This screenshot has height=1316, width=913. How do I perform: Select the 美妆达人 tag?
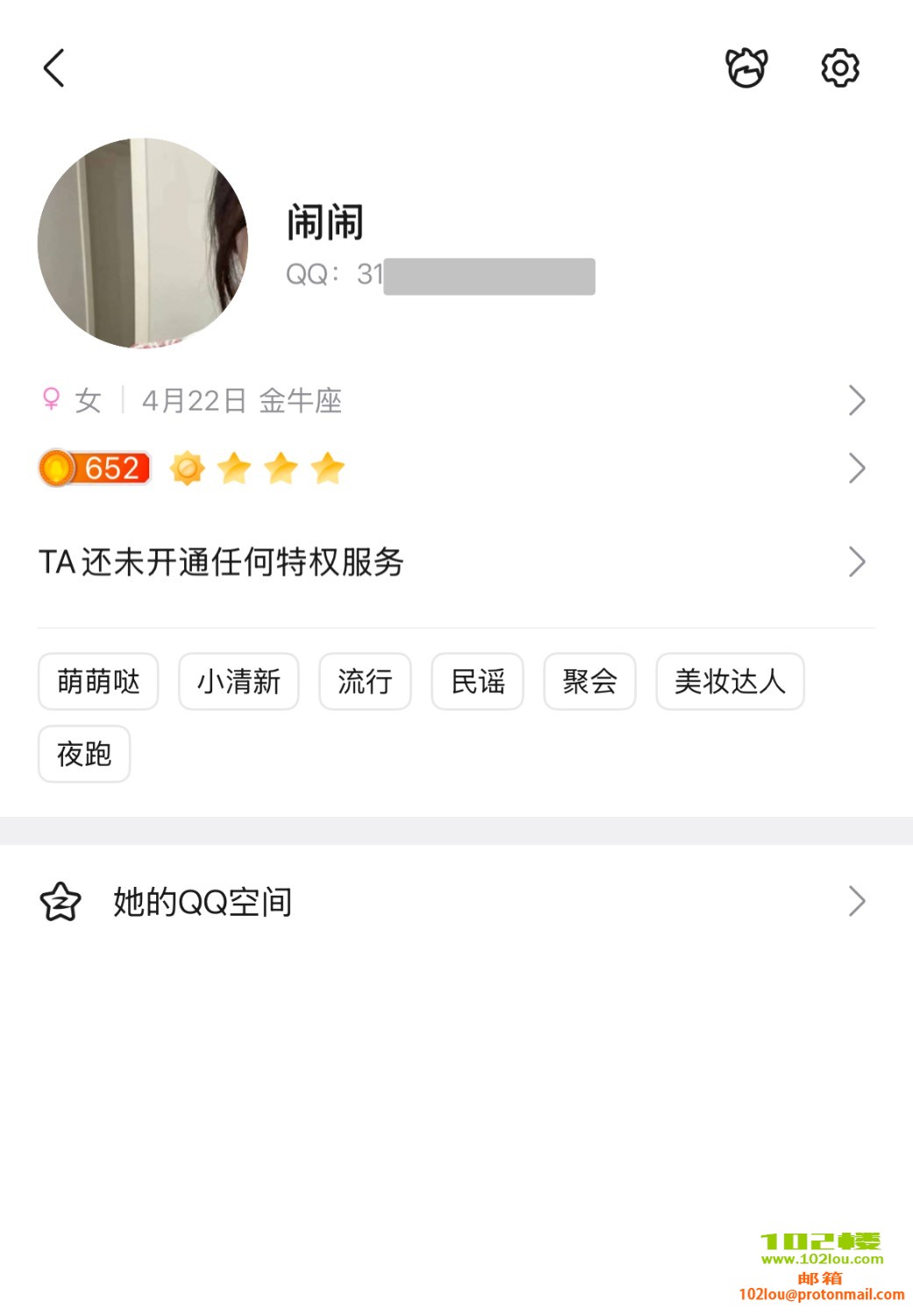tap(730, 682)
